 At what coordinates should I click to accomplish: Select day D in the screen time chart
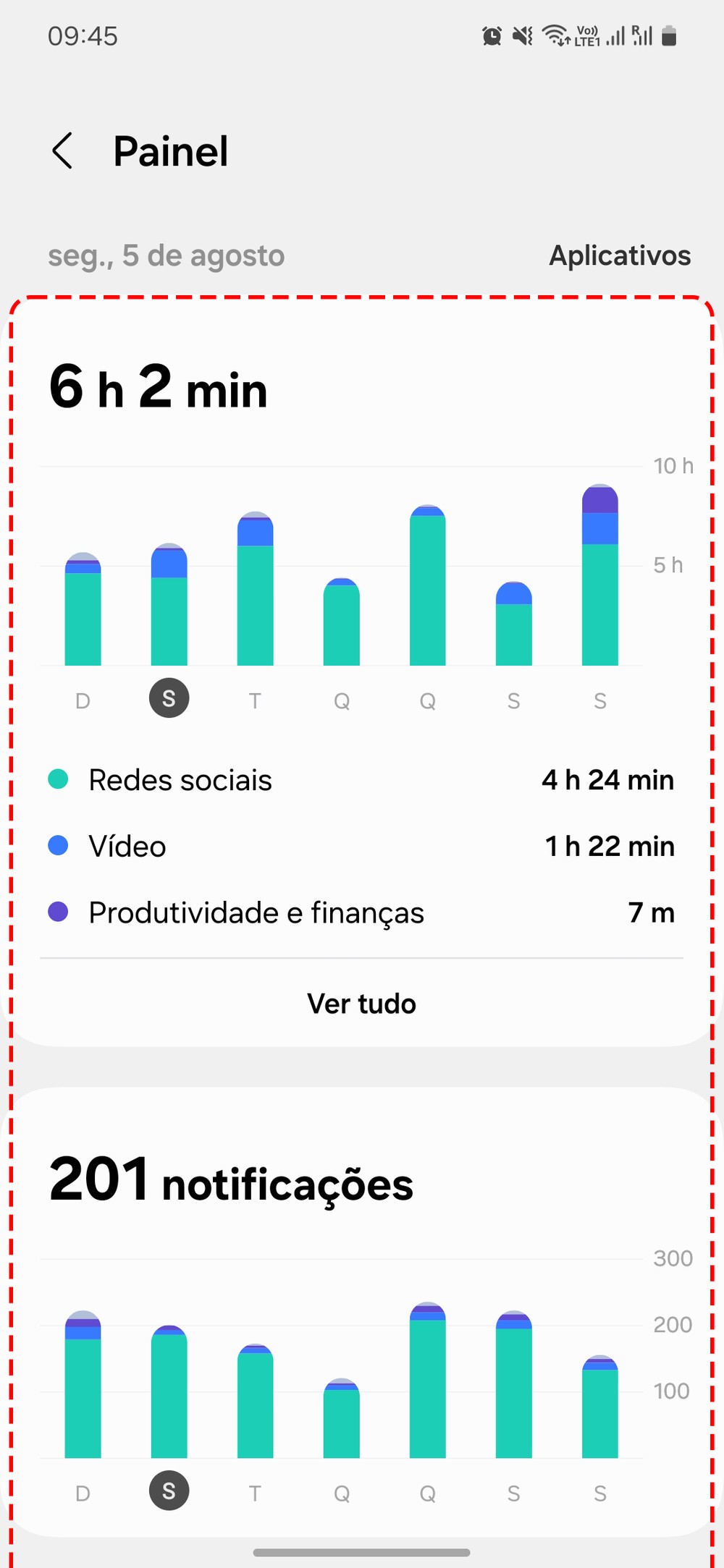pos(83,700)
